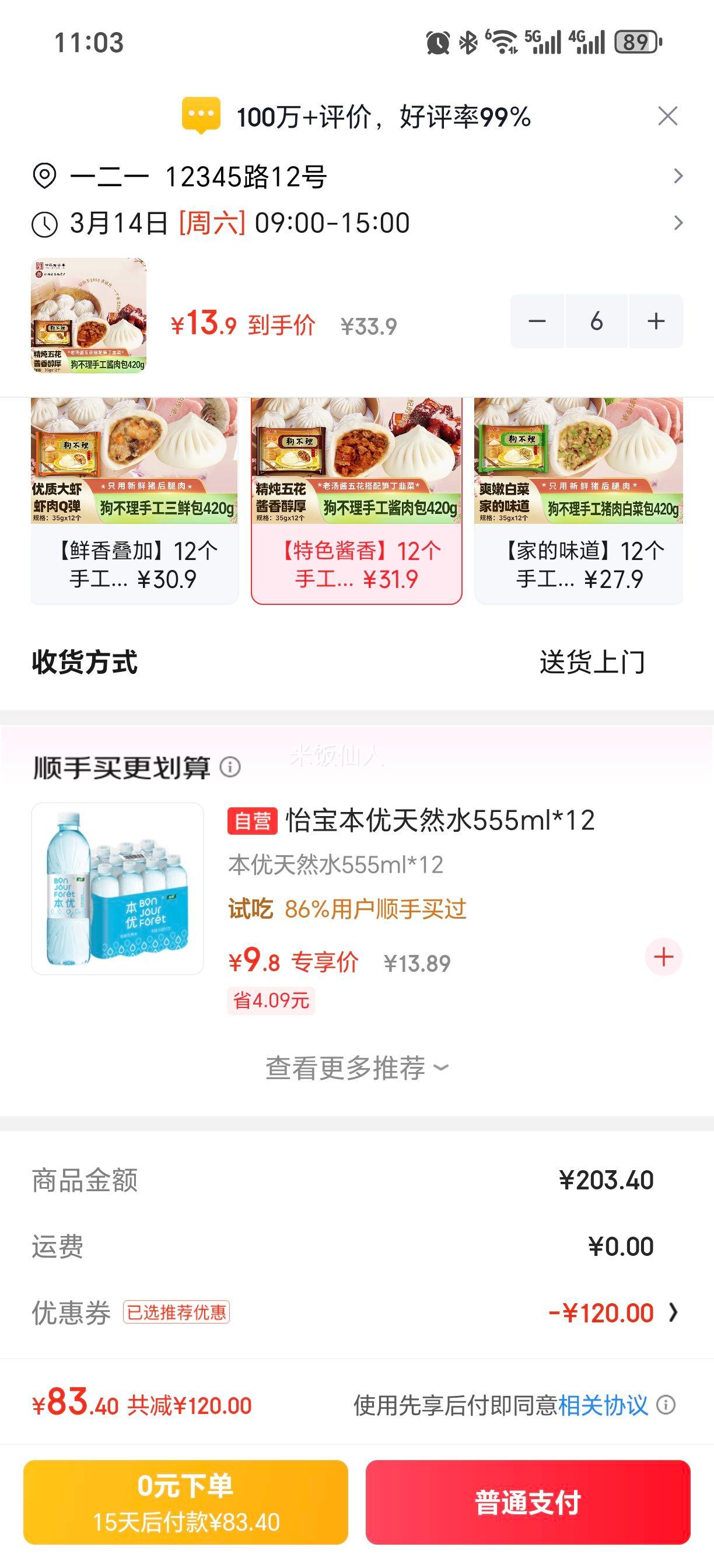Open the delivery address 12345路12号
Image resolution: width=714 pixels, height=1568 pixels.
(x=356, y=177)
